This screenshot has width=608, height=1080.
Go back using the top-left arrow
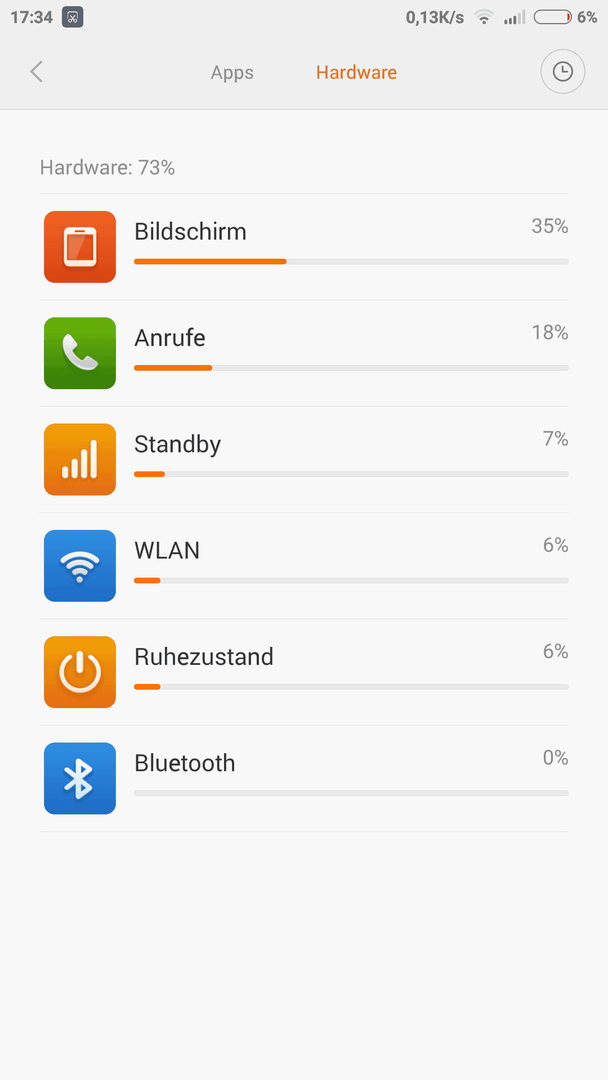[36, 72]
